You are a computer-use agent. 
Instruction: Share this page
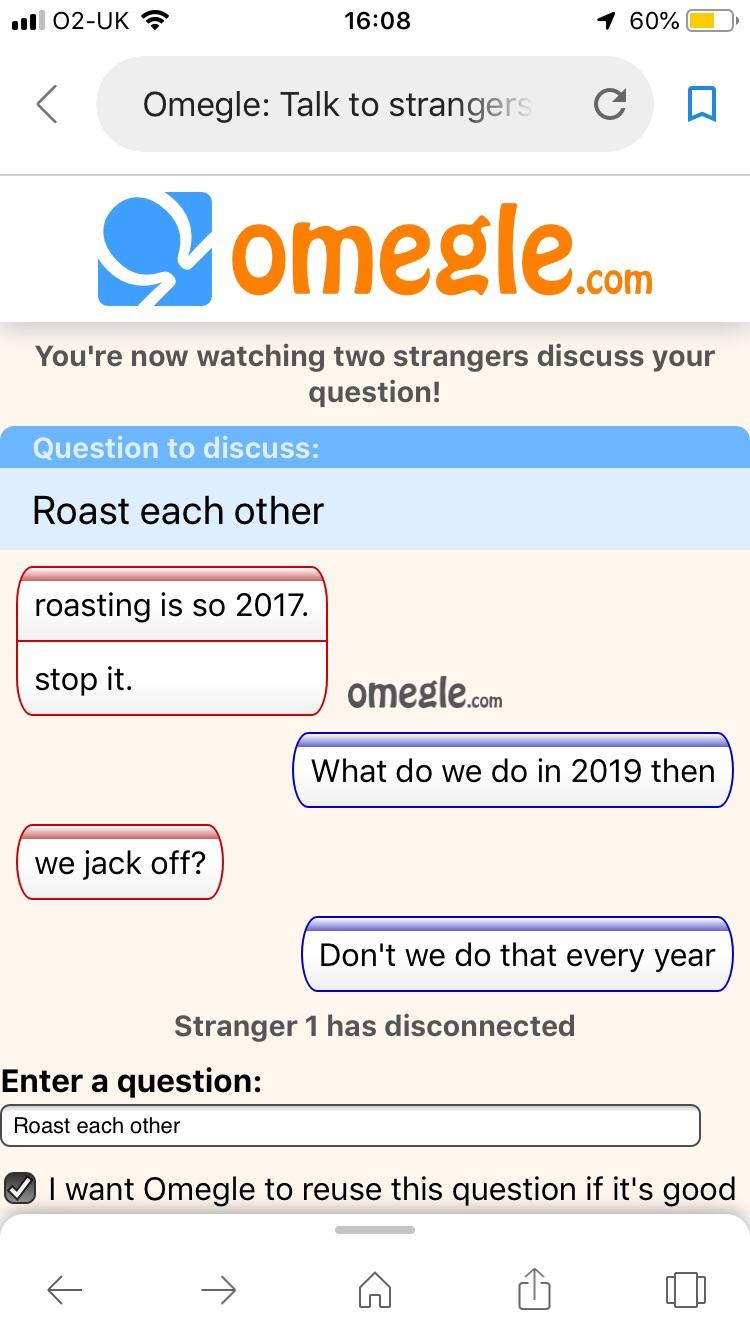click(534, 1289)
